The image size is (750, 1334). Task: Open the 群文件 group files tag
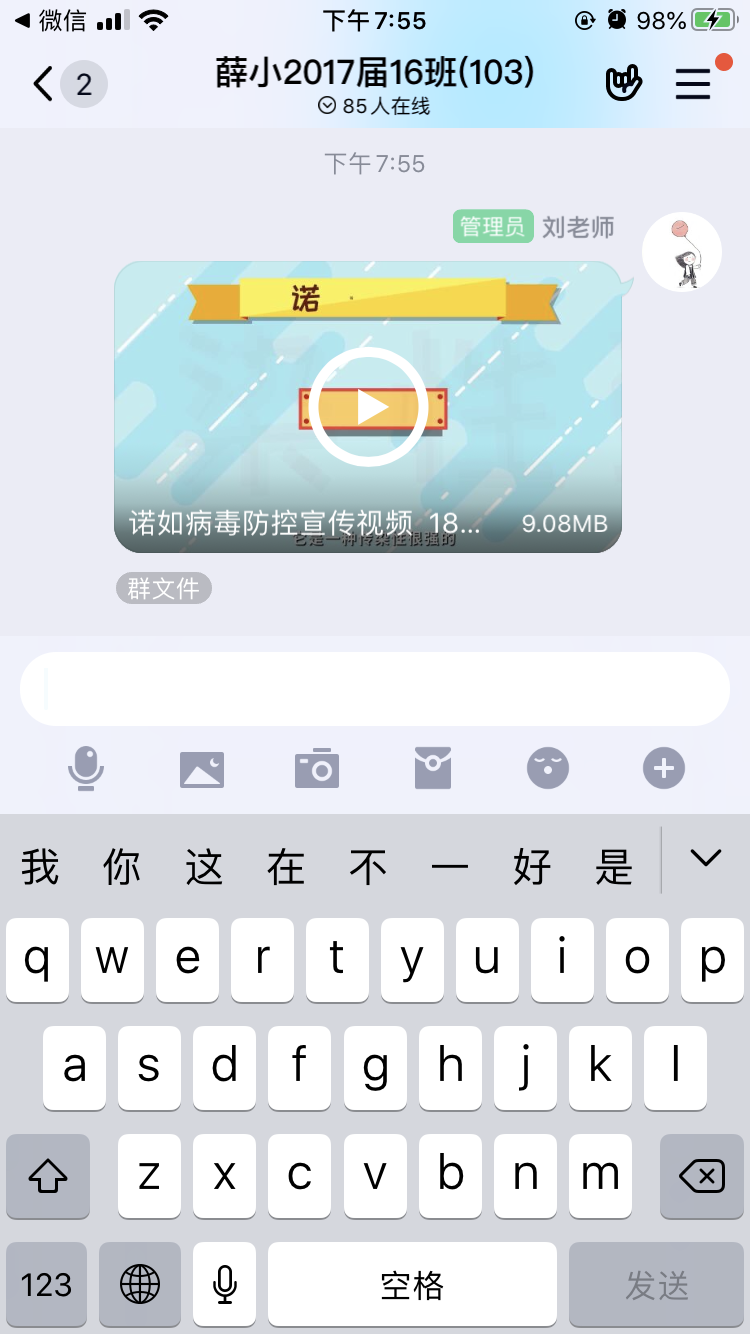(x=164, y=588)
